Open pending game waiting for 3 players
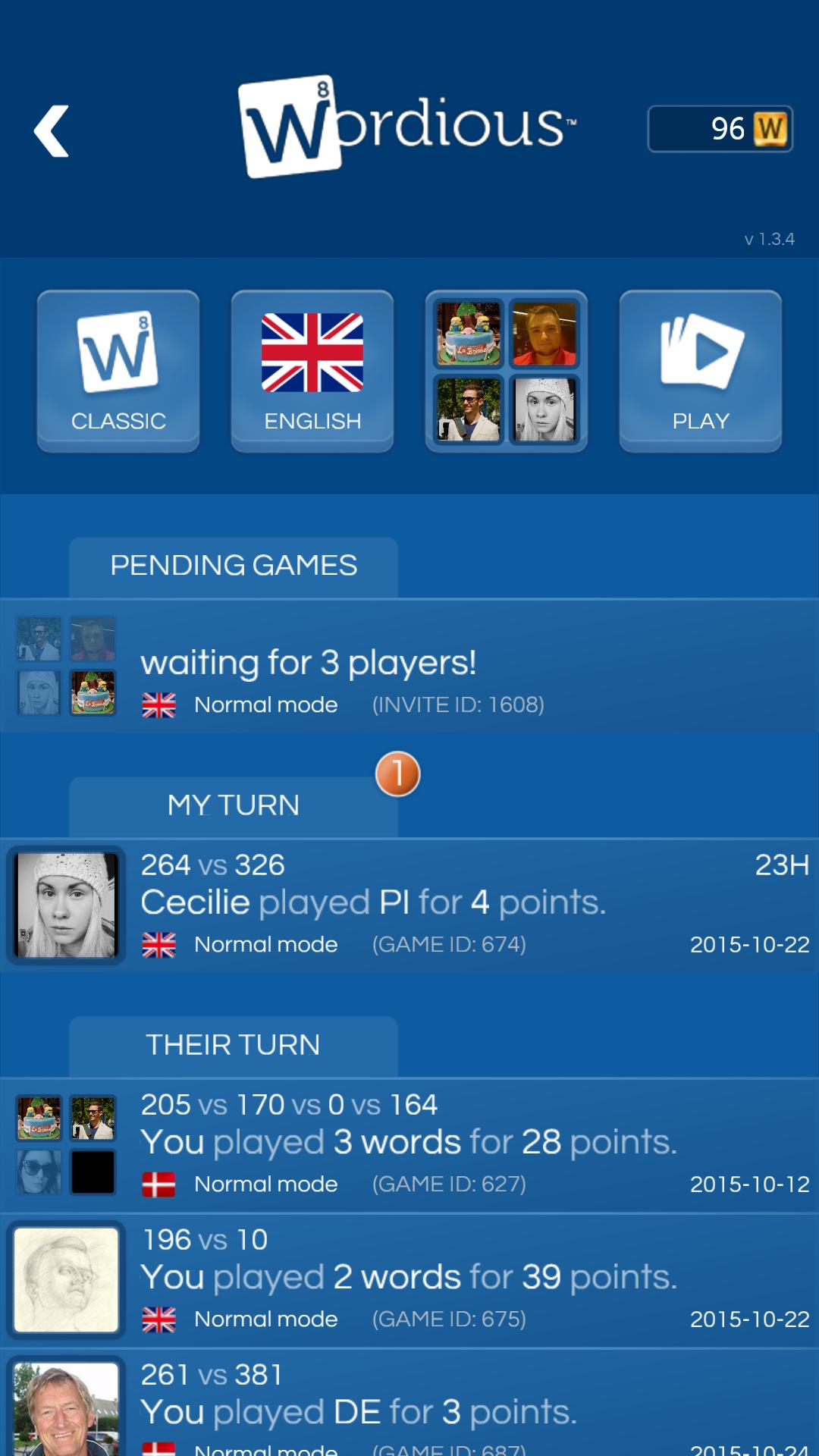819x1456 pixels. tap(409, 667)
